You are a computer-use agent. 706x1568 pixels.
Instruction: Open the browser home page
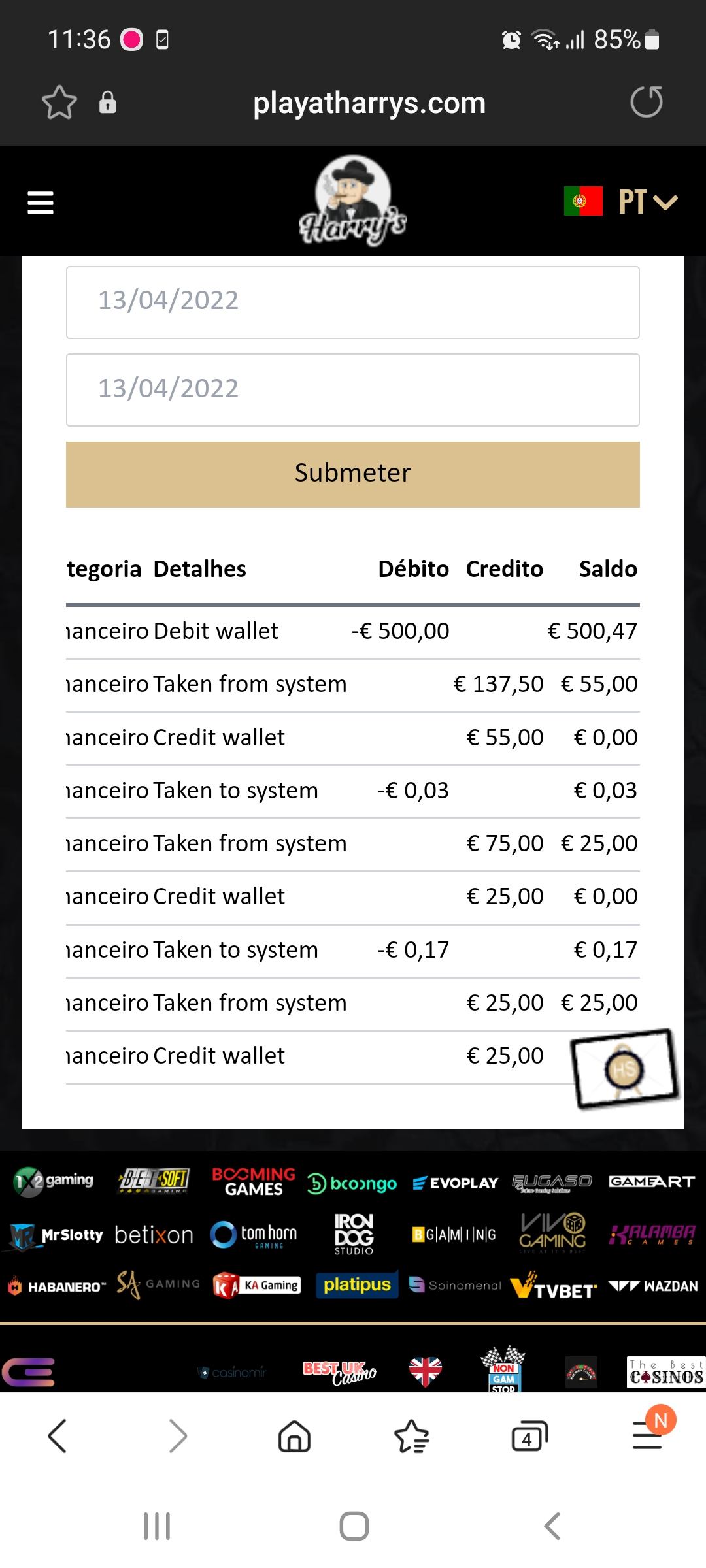coord(294,1436)
